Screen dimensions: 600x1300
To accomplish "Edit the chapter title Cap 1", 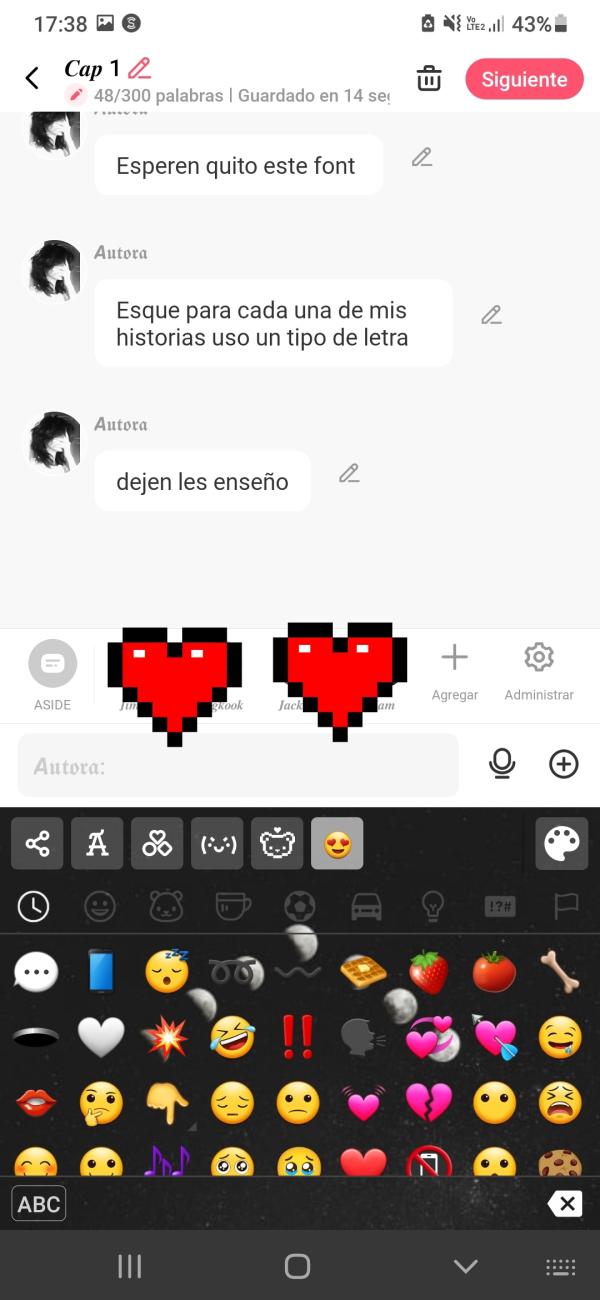I will 140,68.
